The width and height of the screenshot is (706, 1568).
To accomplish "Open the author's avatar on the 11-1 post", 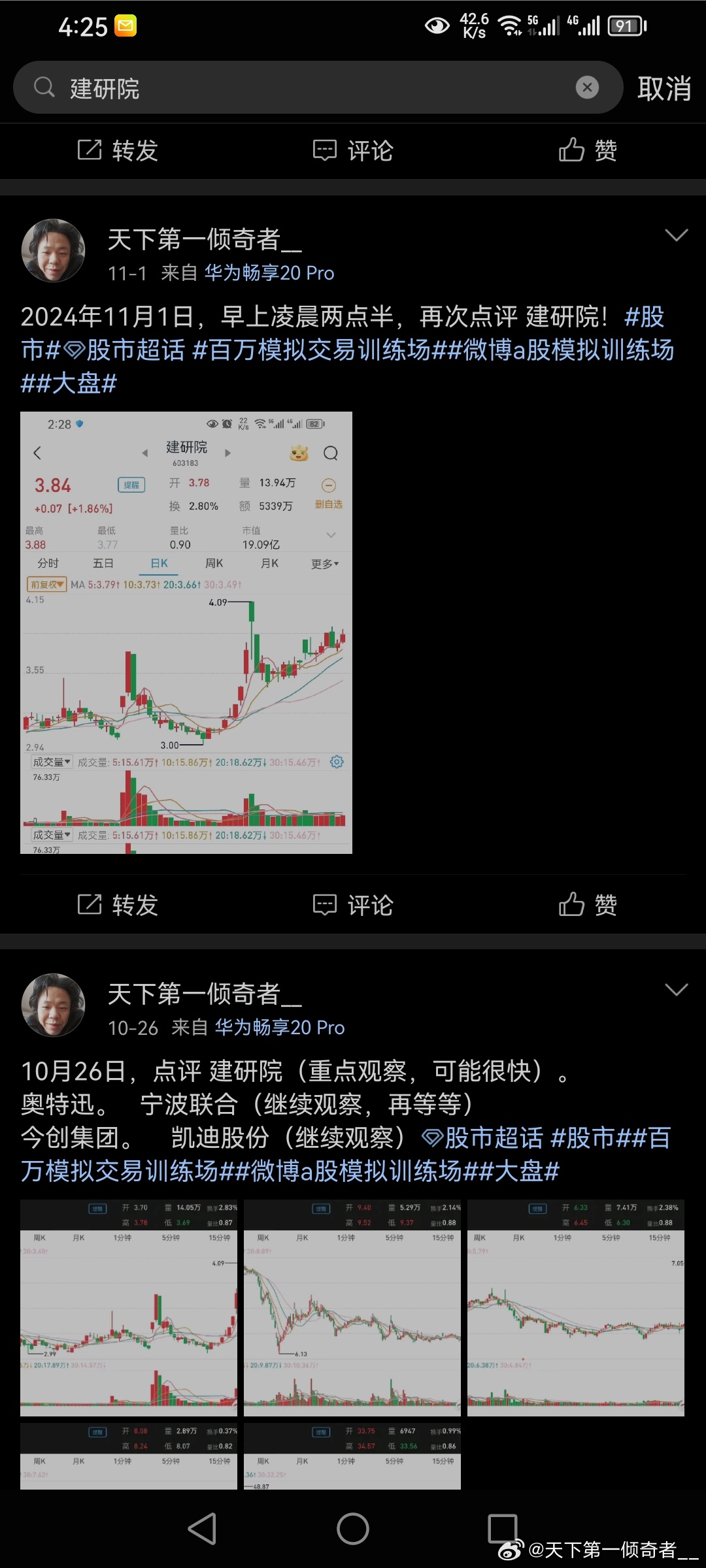I will (53, 250).
